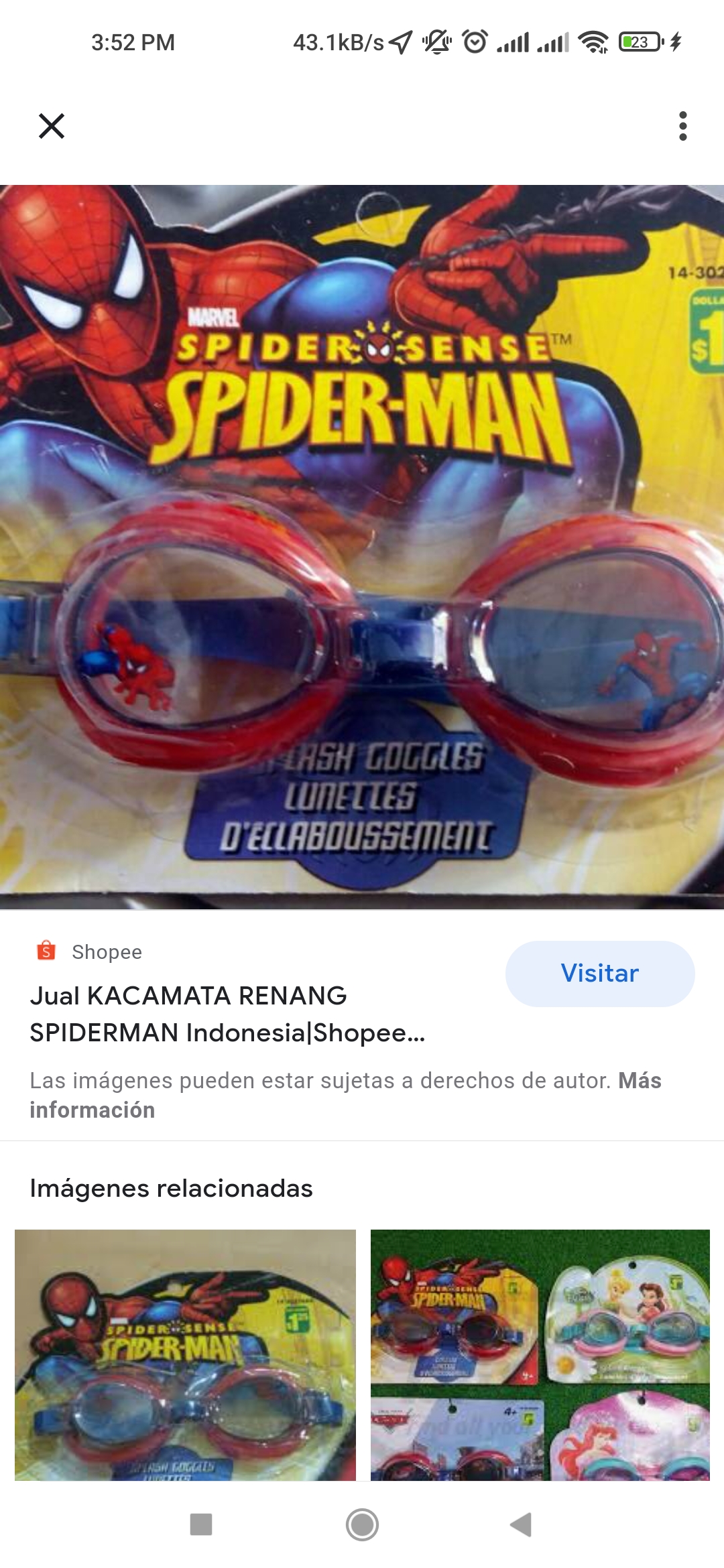Open the related image with four goggle packs
The image size is (724, 1568).
tap(540, 1354)
